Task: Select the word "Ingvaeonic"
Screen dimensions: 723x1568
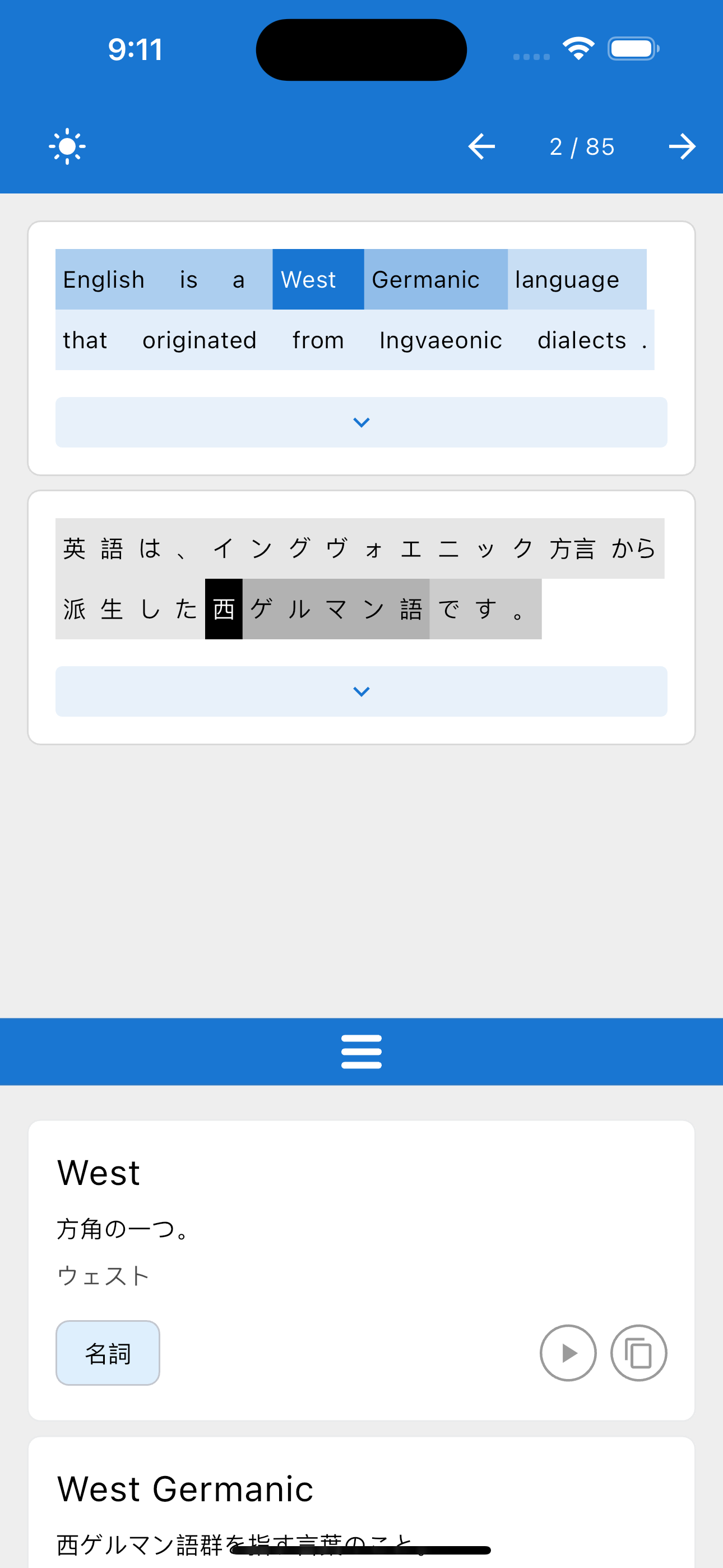Action: (x=440, y=340)
